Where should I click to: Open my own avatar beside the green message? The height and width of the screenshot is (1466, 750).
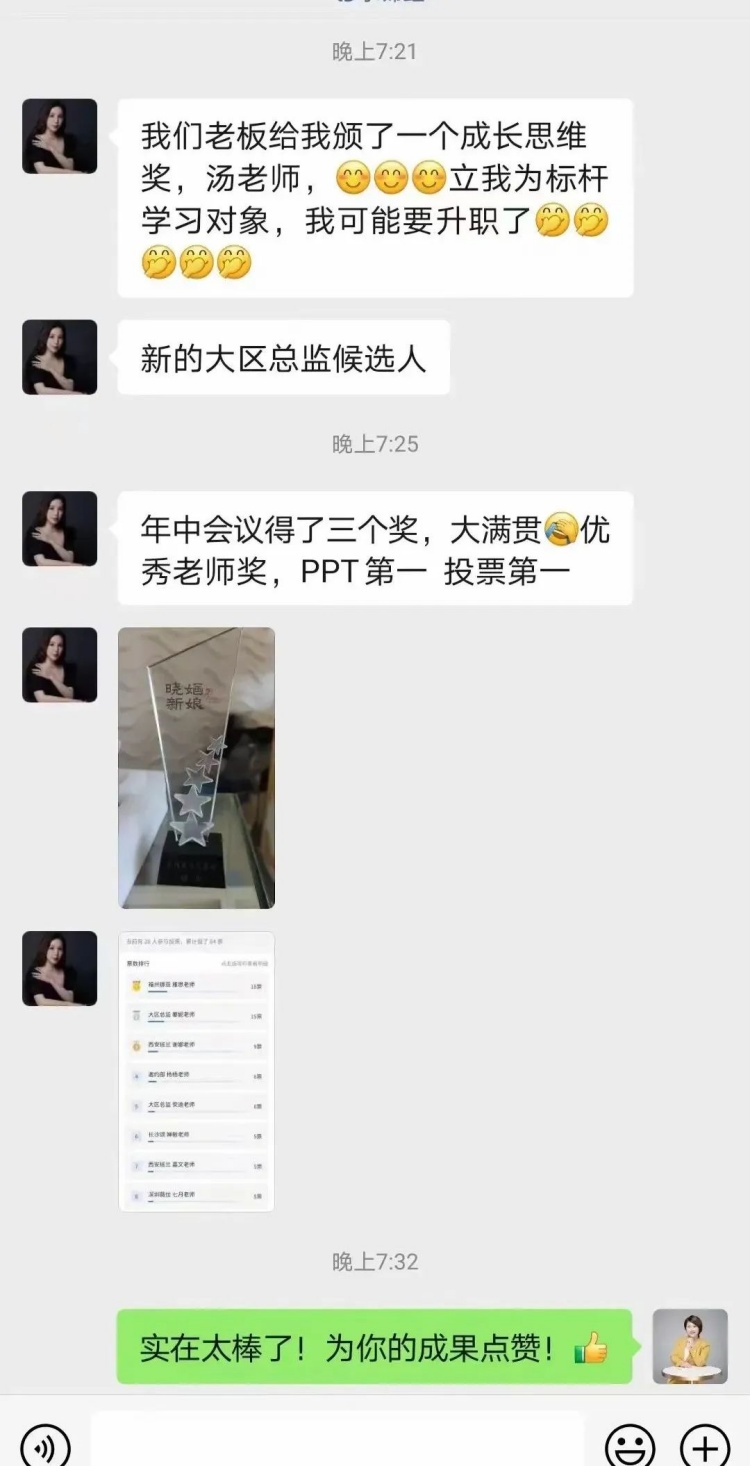[x=690, y=1346]
